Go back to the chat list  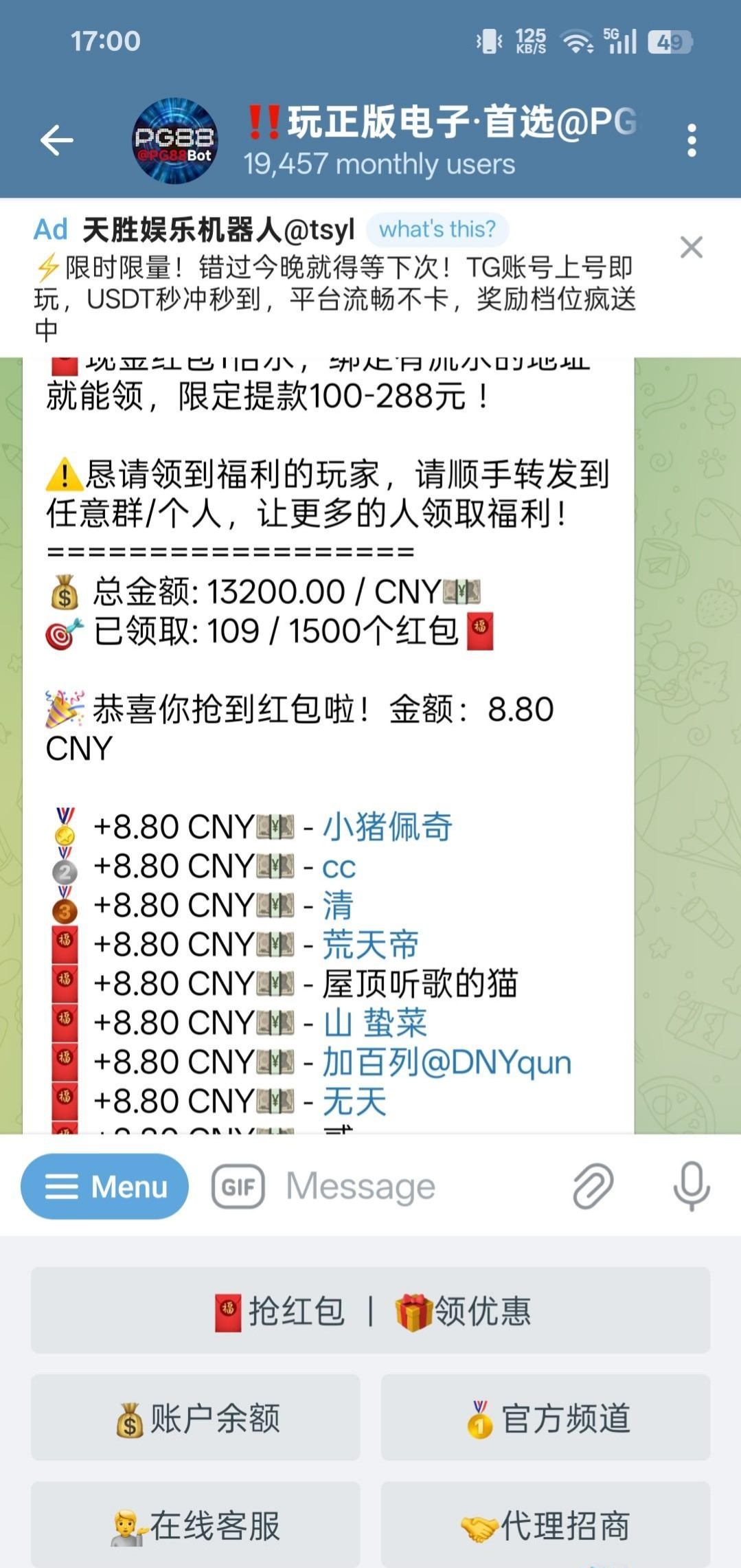coord(57,141)
